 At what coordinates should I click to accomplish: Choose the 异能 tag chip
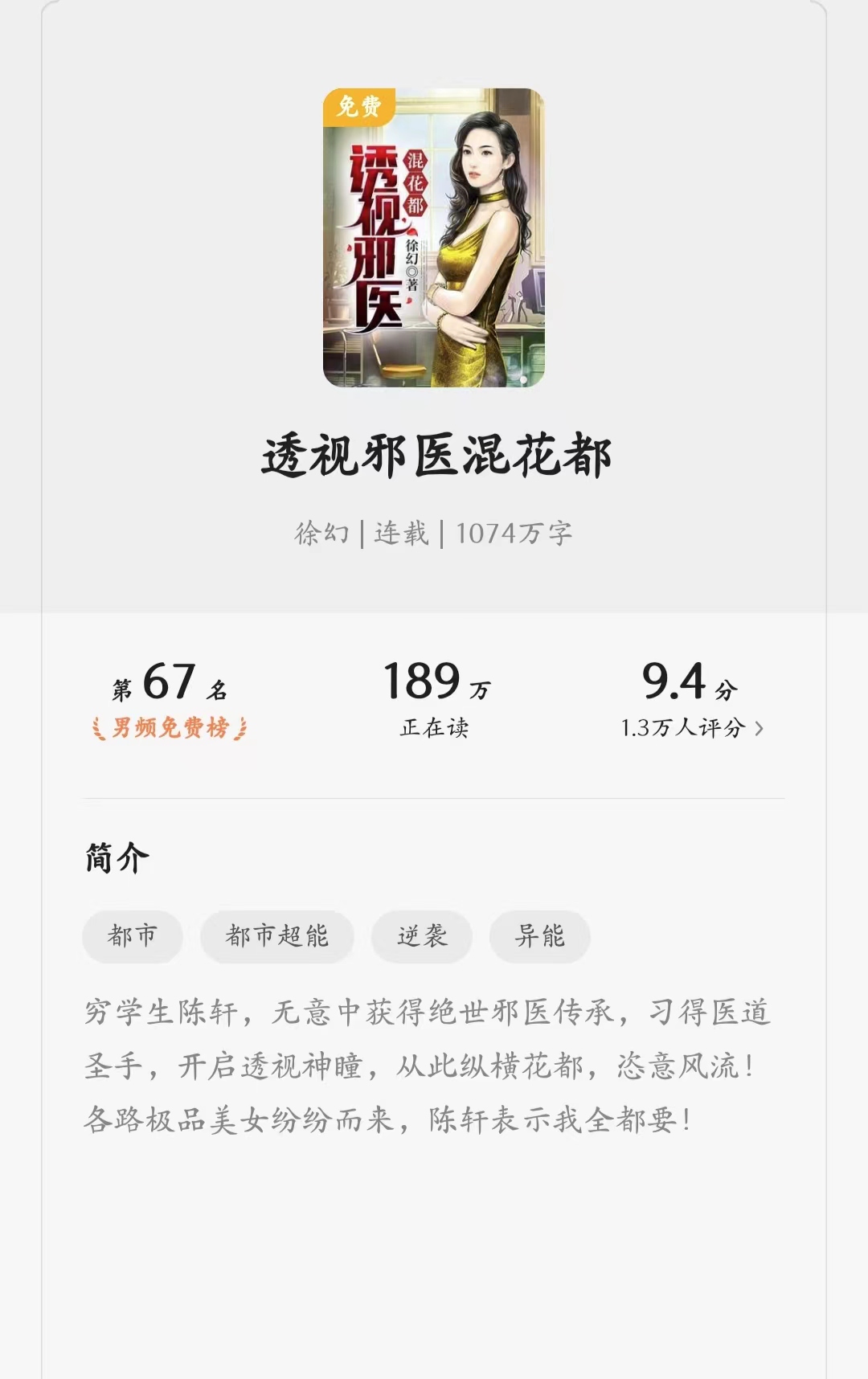click(540, 936)
